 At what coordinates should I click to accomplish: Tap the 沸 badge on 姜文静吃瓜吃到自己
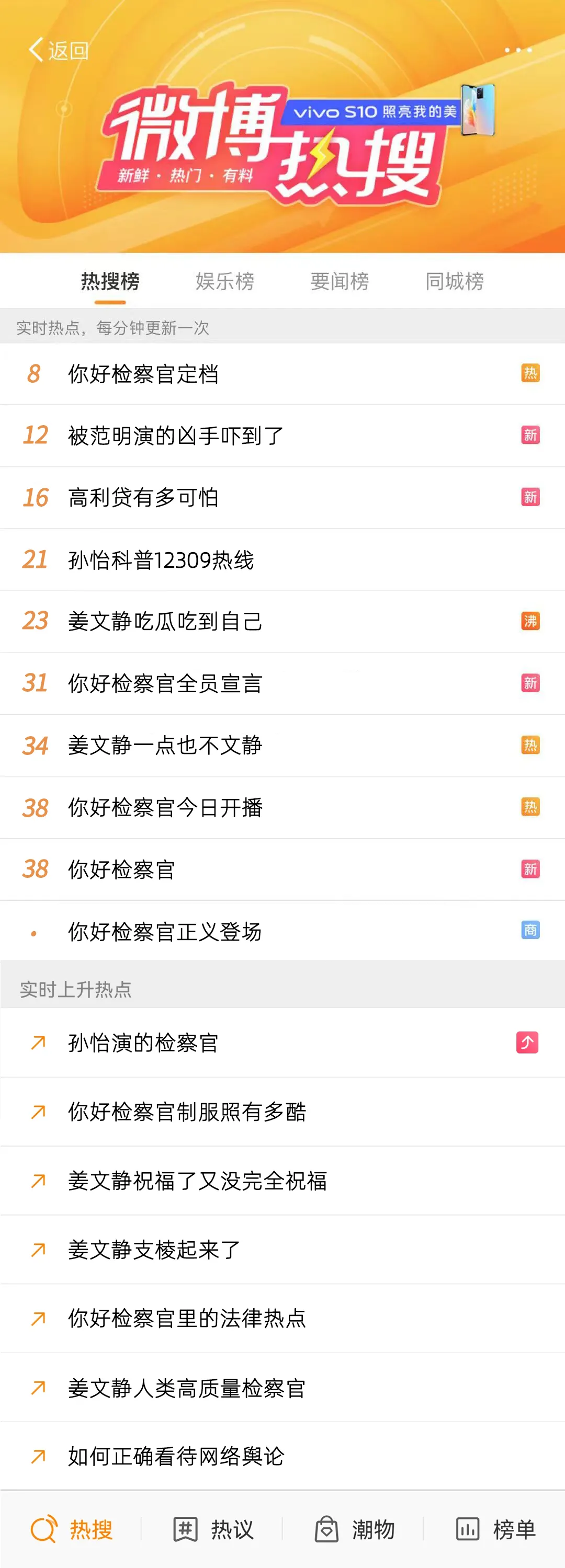pos(529,622)
